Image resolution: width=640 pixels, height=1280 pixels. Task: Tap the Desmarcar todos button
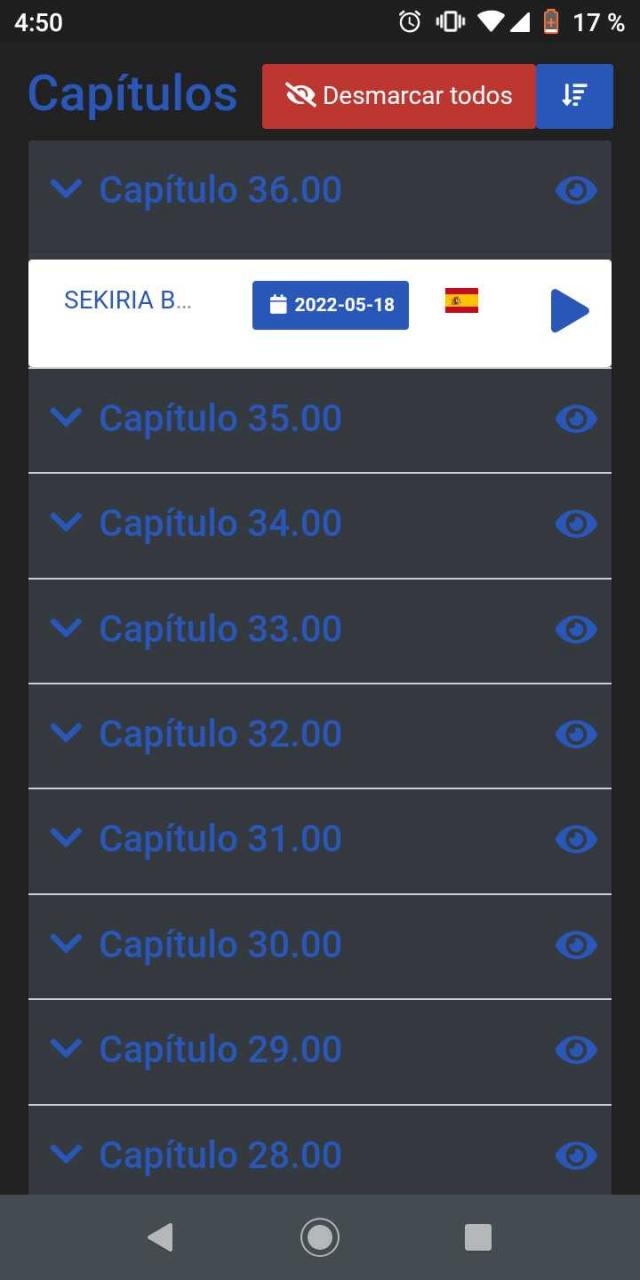point(399,96)
